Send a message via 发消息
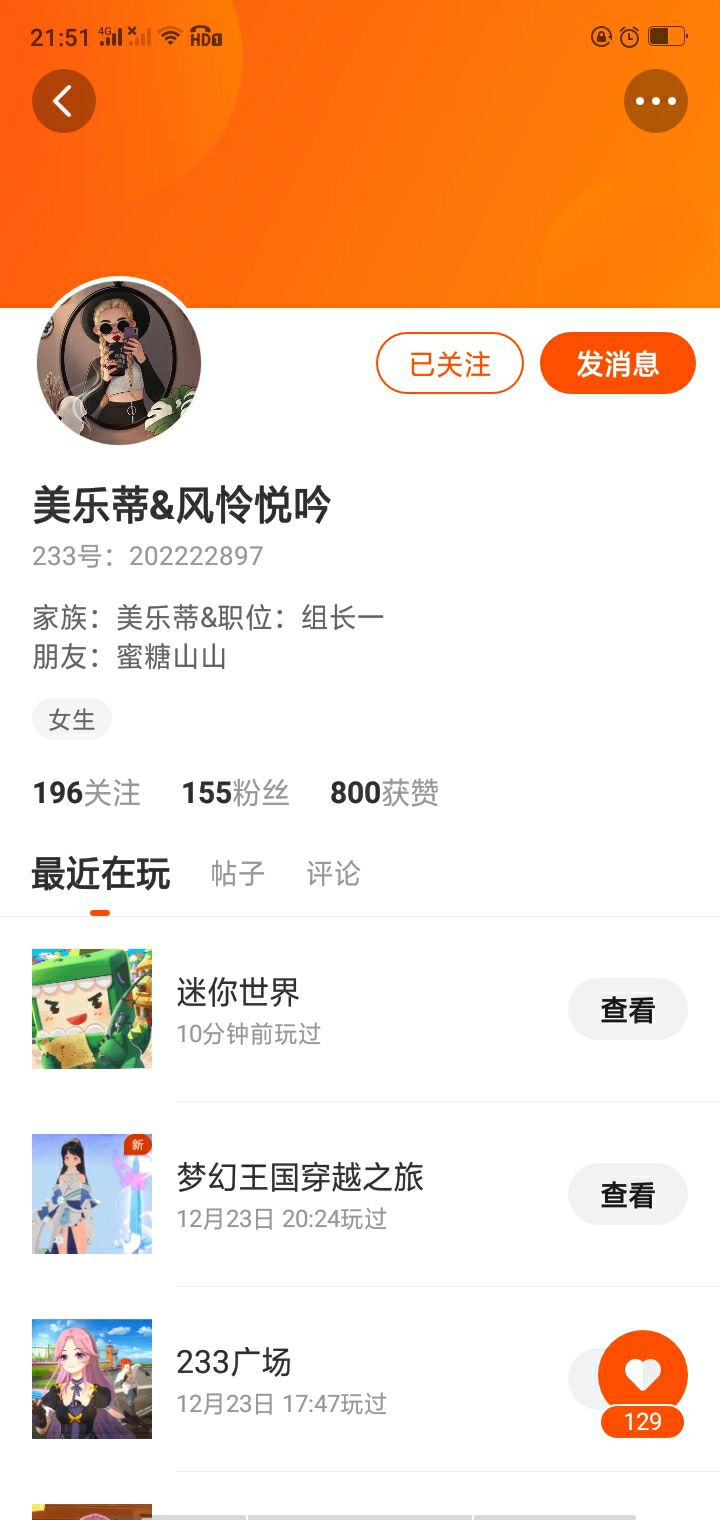The height and width of the screenshot is (1520, 720). [618, 363]
